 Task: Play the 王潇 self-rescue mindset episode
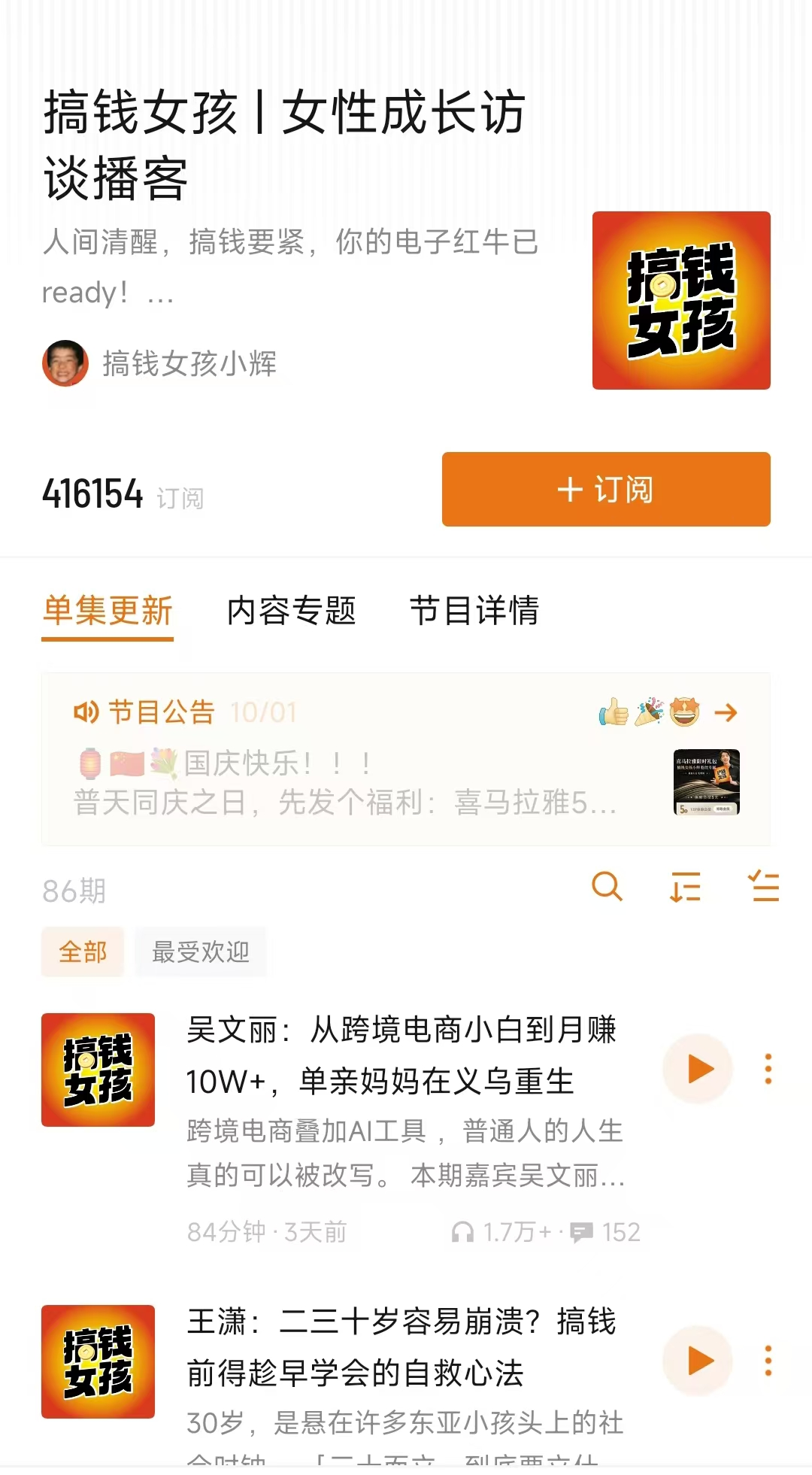pyautogui.click(x=697, y=1361)
